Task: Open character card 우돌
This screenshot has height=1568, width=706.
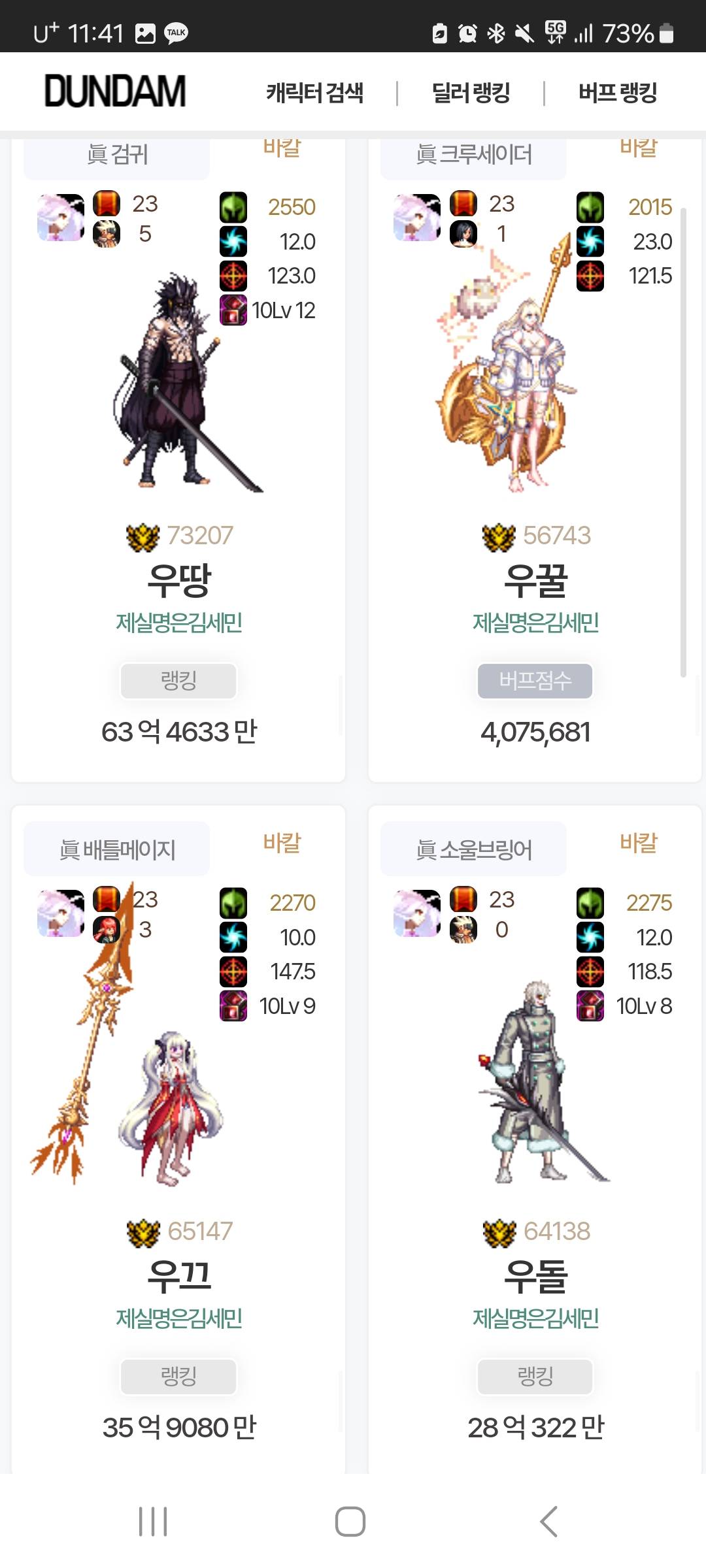Action: (535, 1275)
